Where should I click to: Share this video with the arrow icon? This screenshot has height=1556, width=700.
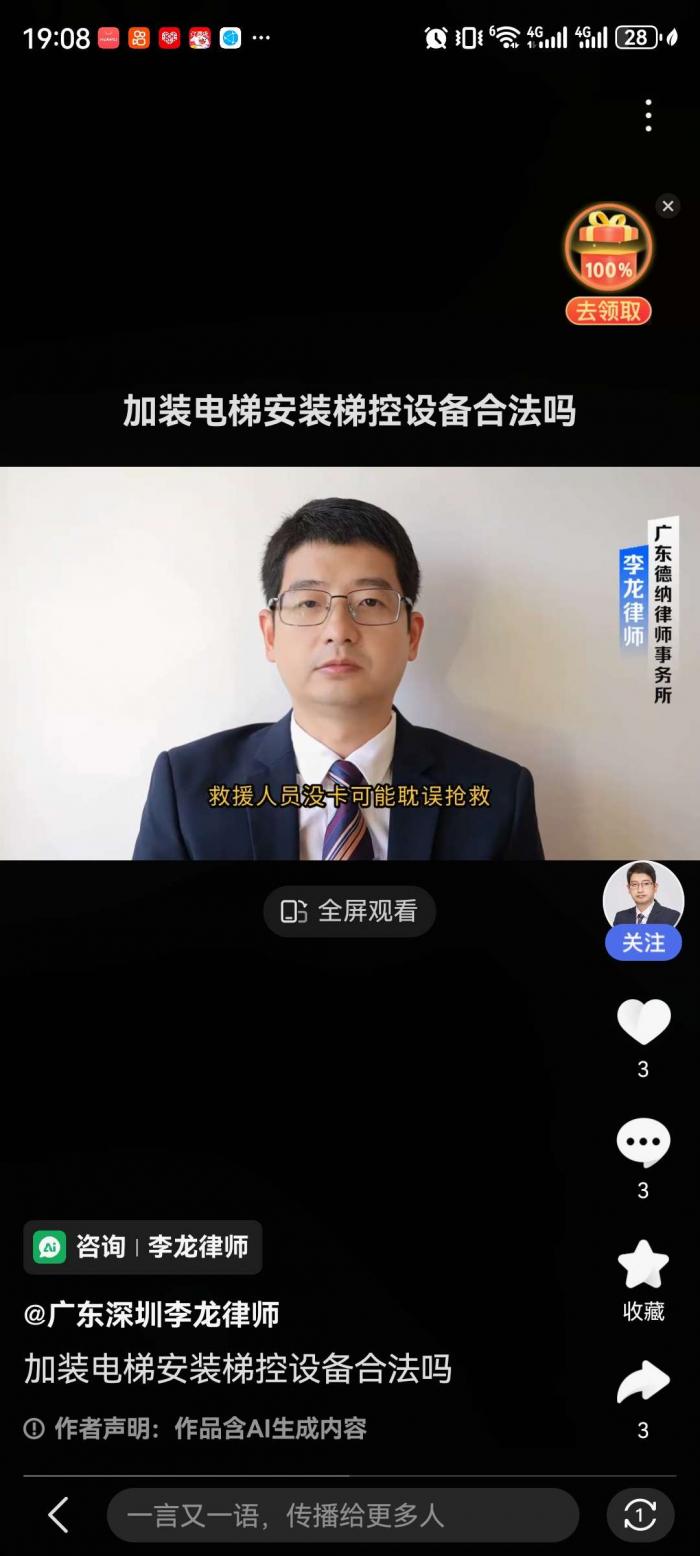(x=643, y=1383)
